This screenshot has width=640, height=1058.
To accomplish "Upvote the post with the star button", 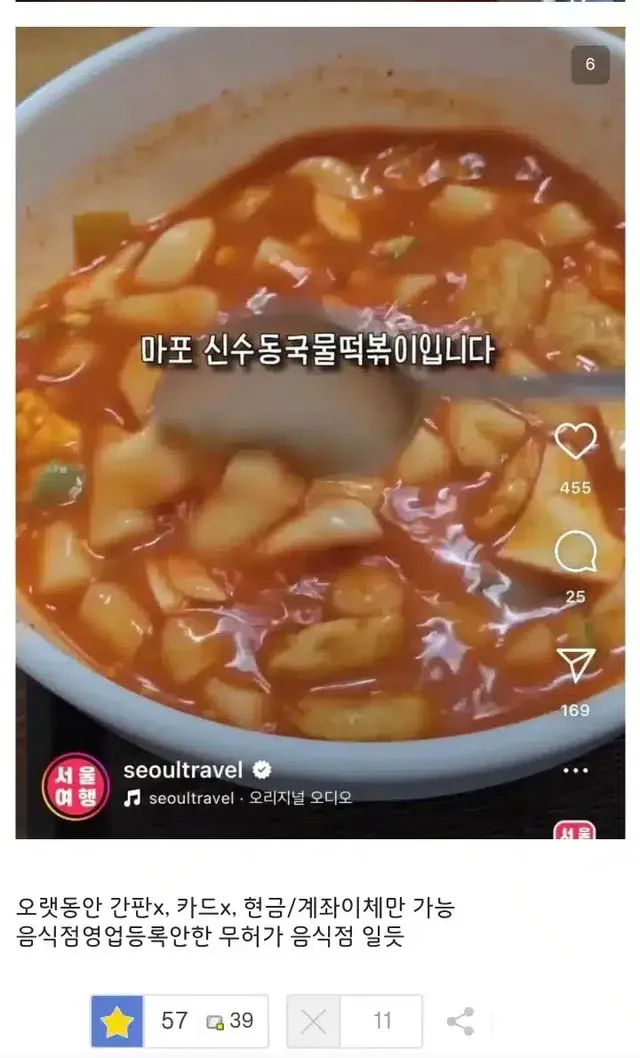I will [x=117, y=1021].
